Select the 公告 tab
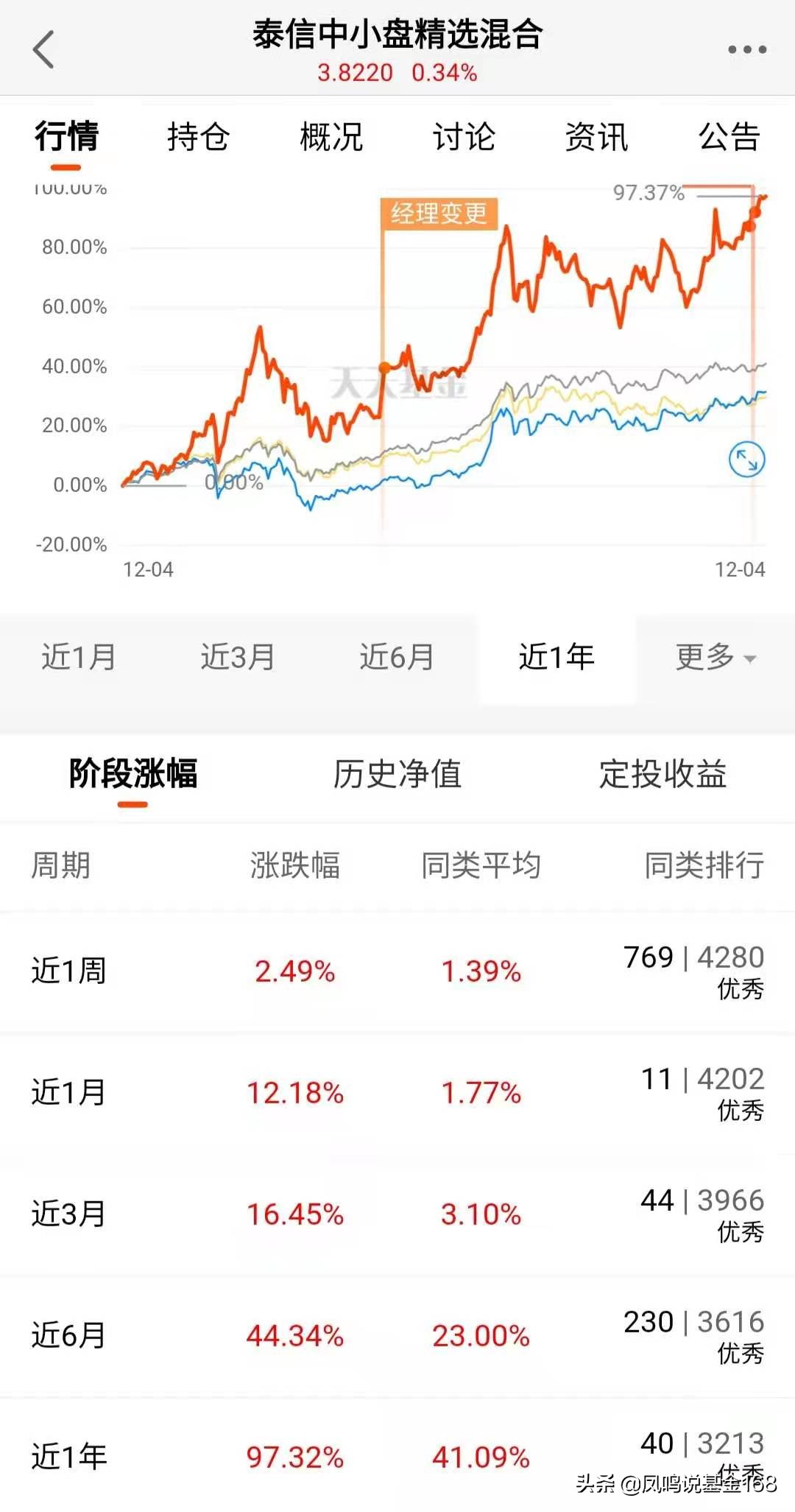 tap(728, 138)
